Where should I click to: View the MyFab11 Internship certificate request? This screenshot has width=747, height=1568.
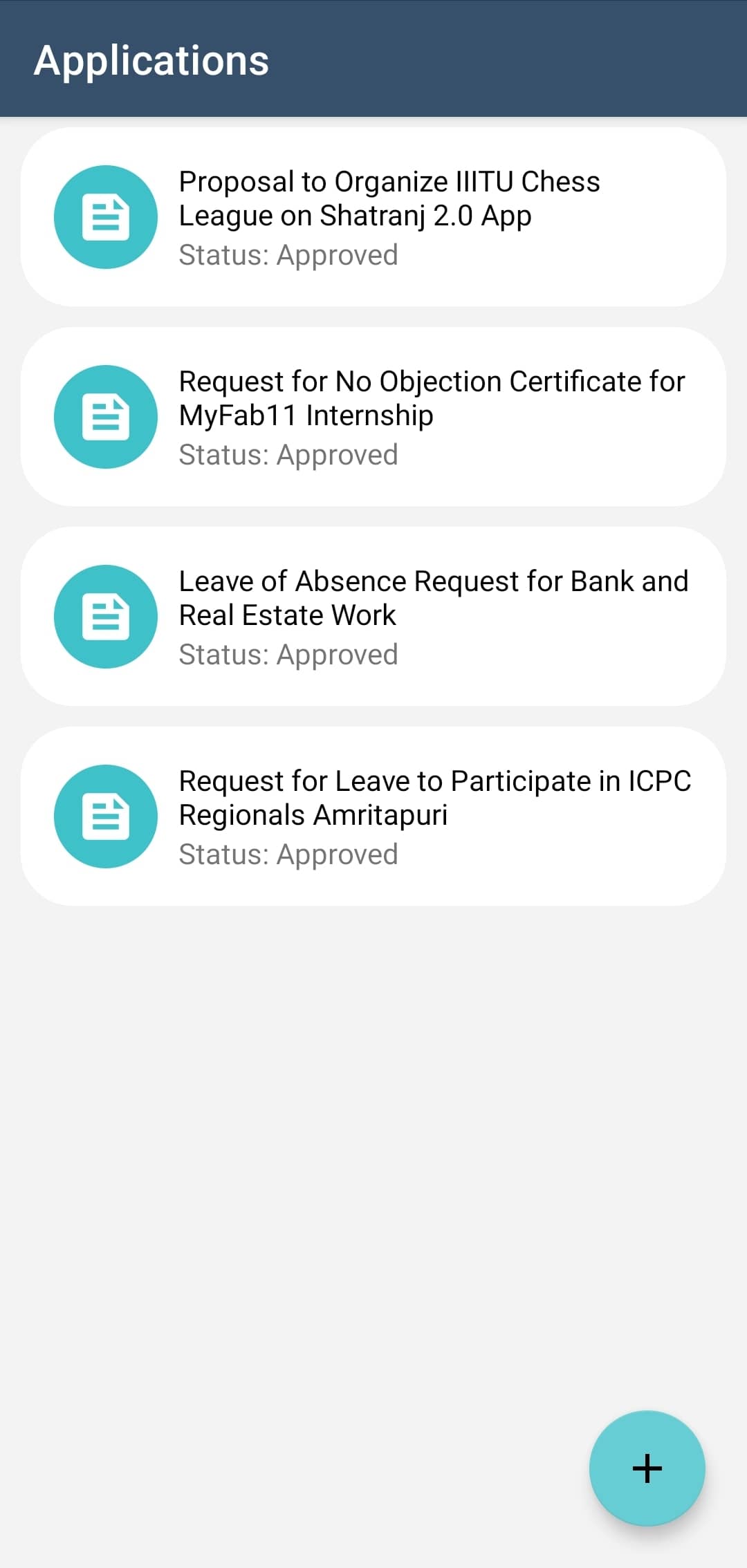(x=373, y=416)
